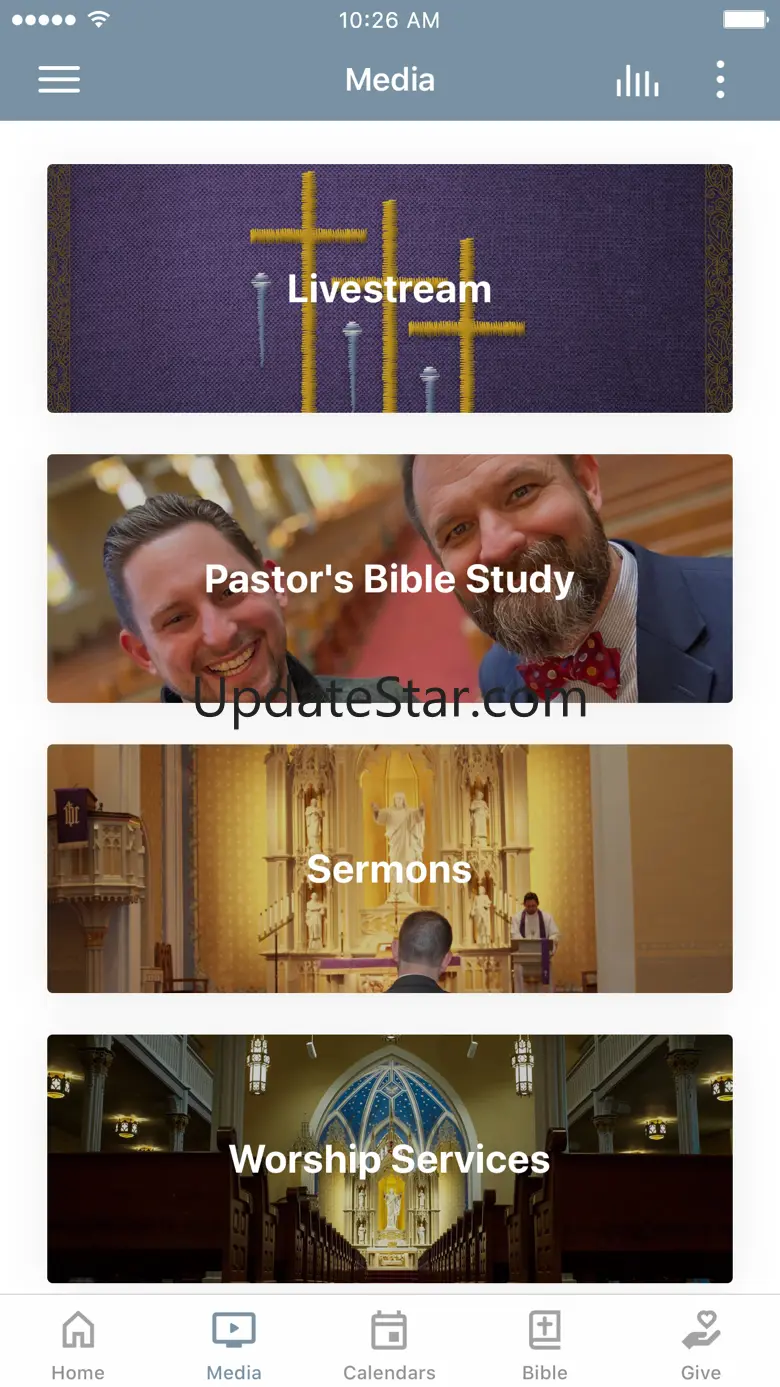Tap the Media tab
The image size is (780, 1387).
(234, 1345)
